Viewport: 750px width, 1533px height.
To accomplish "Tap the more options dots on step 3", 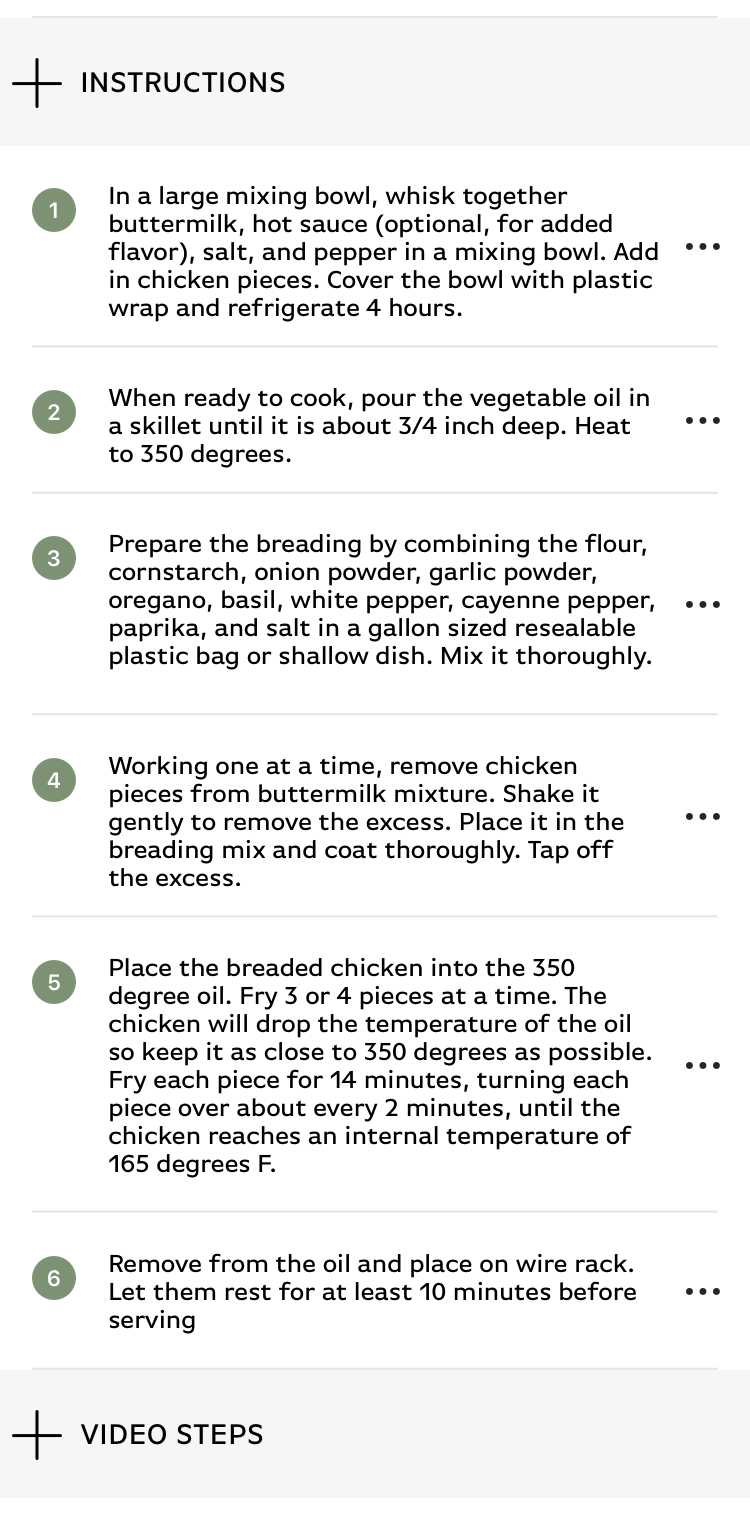I will pyautogui.click(x=702, y=605).
